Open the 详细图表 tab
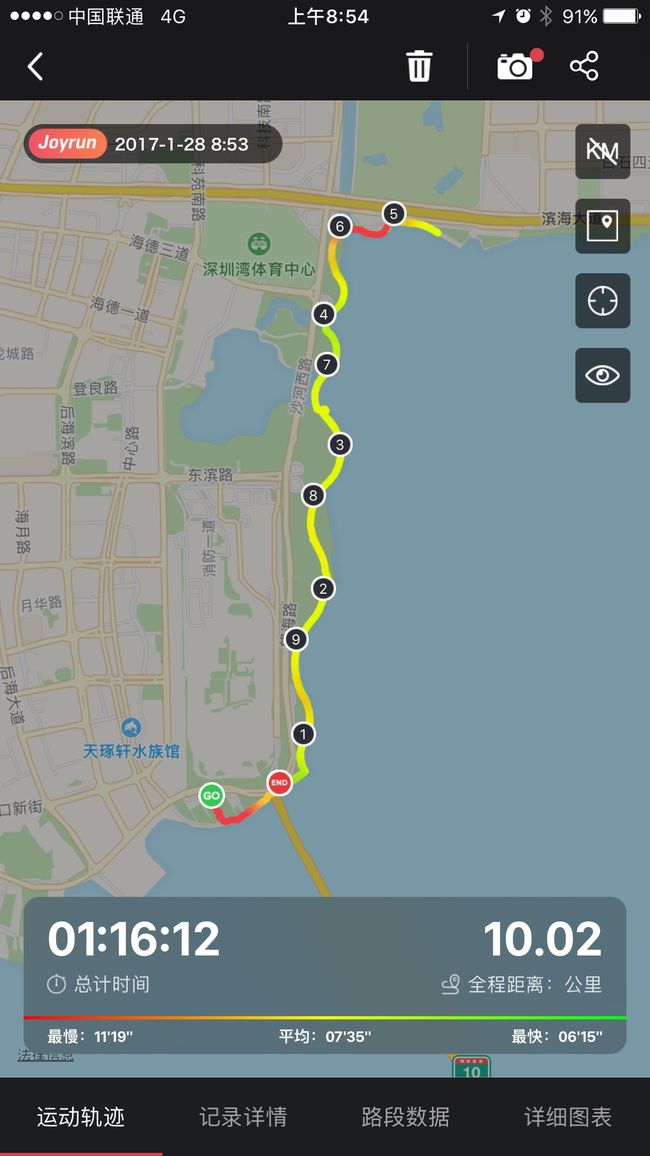Screen dimensions: 650x1156 pyautogui.click(x=568, y=1117)
